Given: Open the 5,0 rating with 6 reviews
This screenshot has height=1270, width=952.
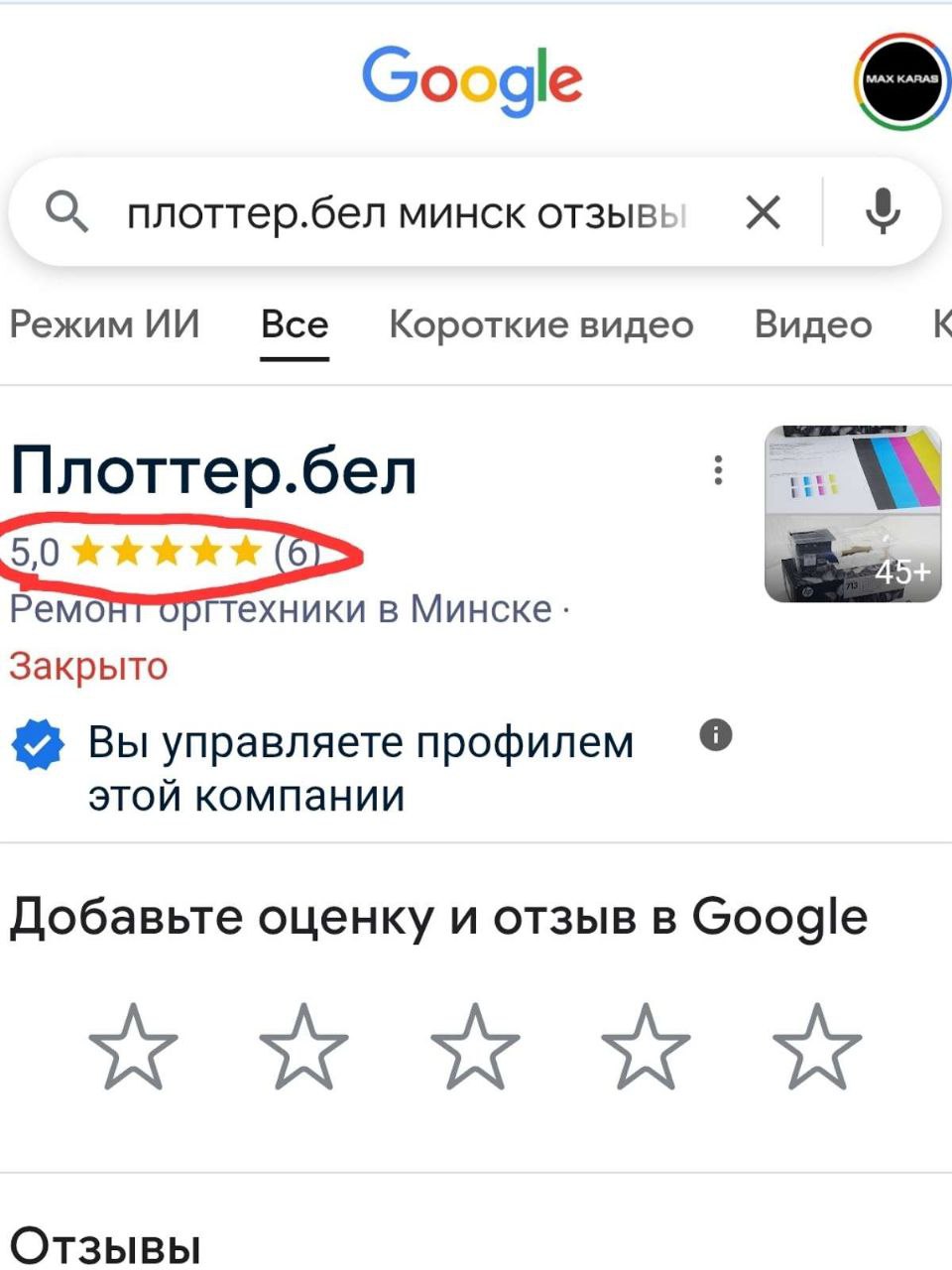Looking at the screenshot, I should click(x=164, y=551).
